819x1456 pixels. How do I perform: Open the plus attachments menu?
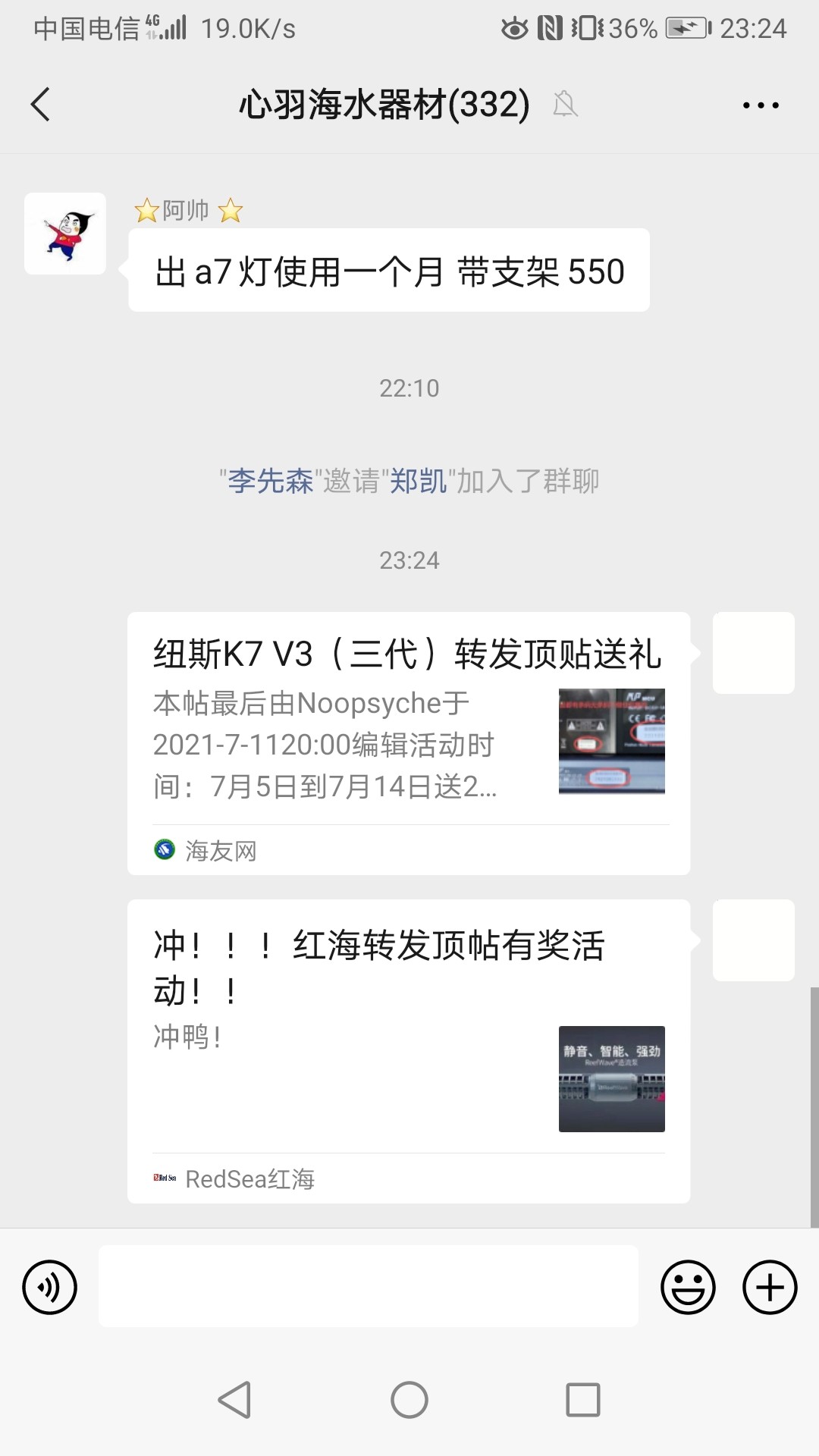[770, 1287]
